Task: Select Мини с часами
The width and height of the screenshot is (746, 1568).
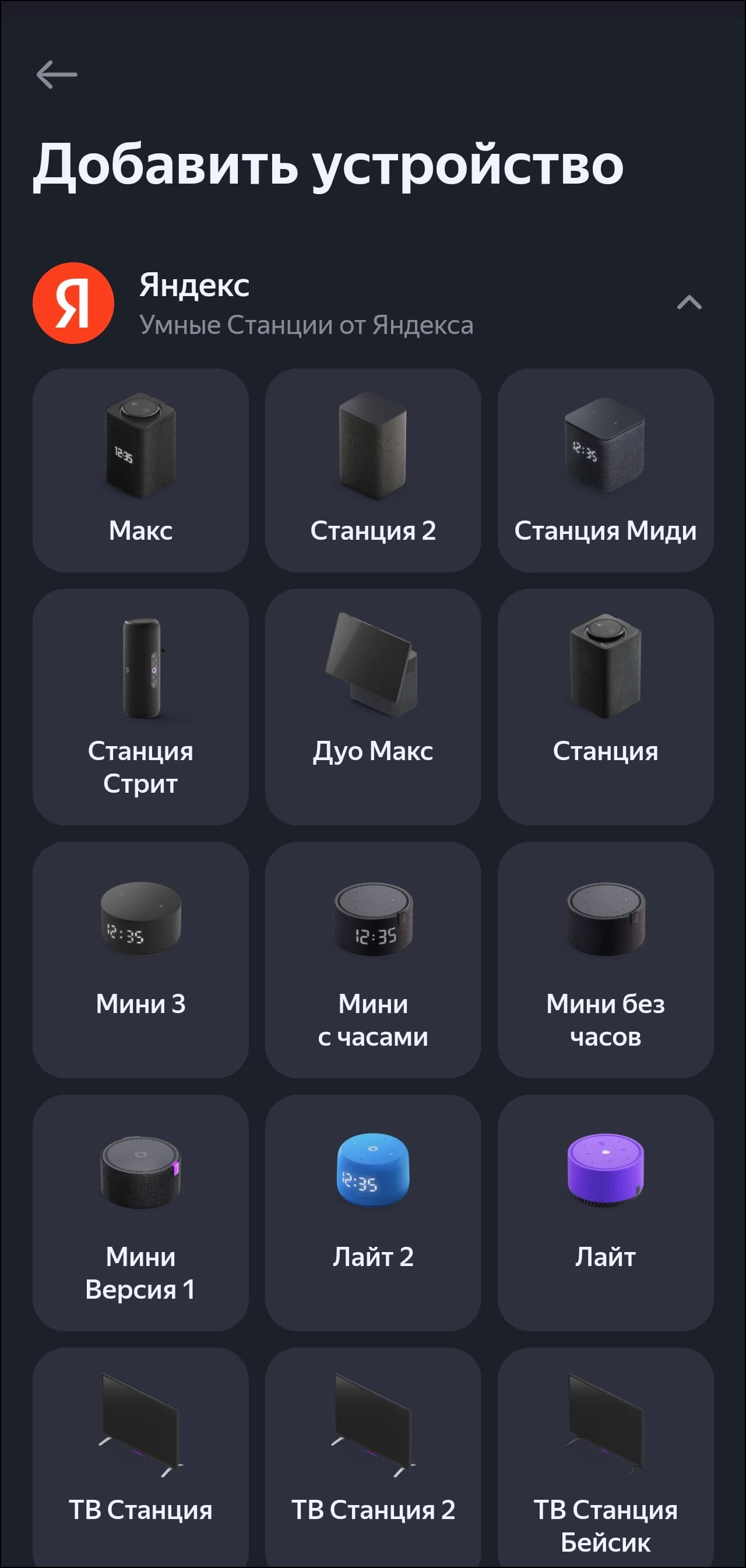Action: point(373,959)
